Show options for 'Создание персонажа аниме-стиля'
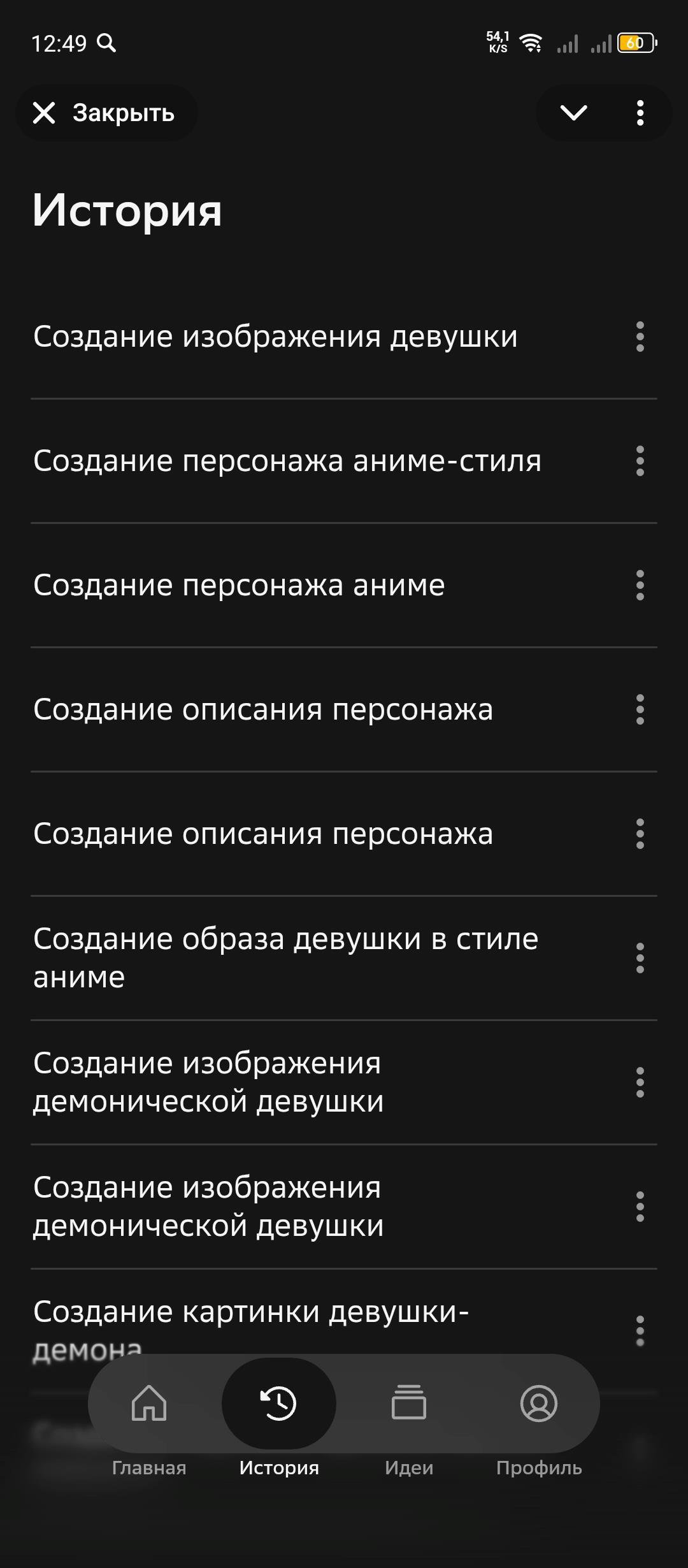Screen dimensions: 688x1568 point(640,461)
